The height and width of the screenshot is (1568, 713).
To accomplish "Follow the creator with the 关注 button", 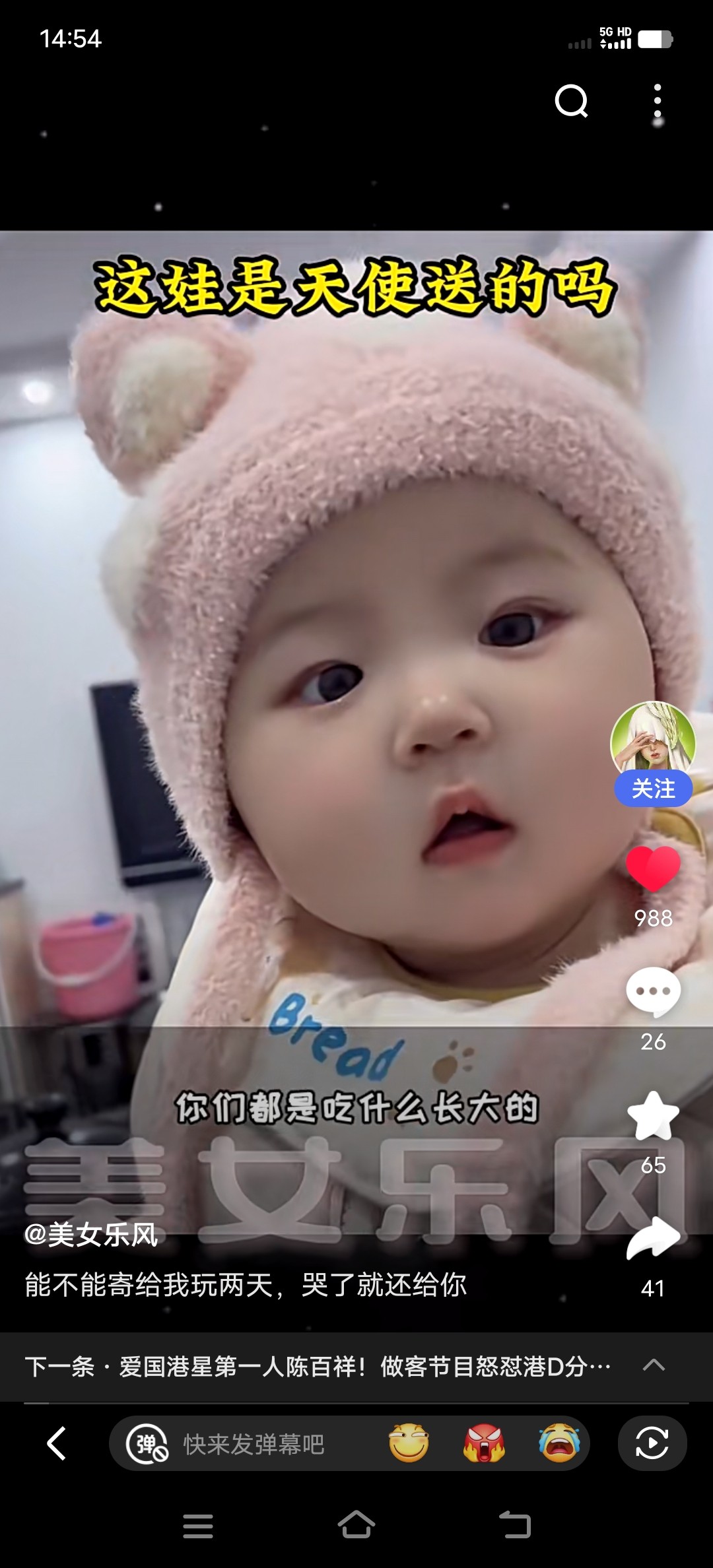I will click(653, 789).
